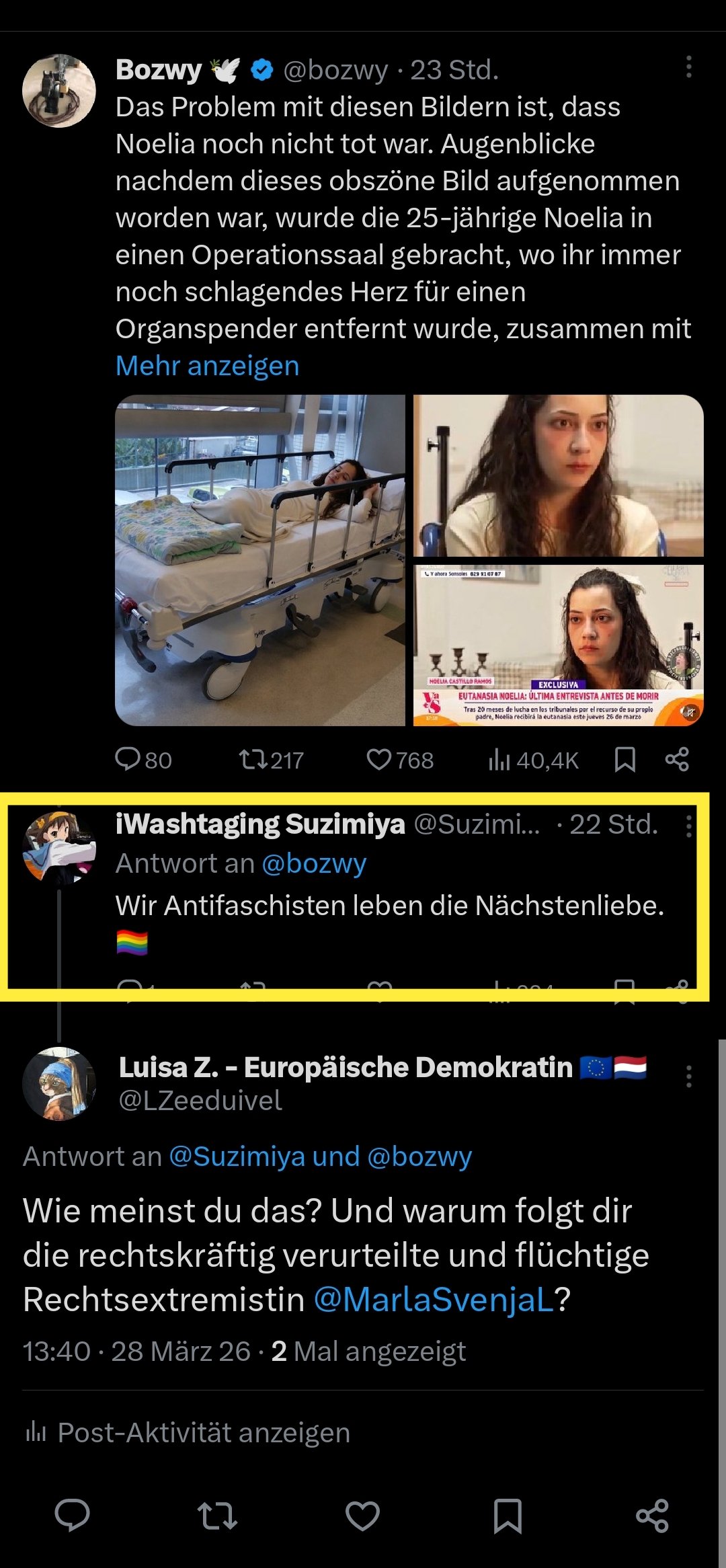The image size is (726, 1568).
Task: View the EXCLUSIVA TV interview image
Action: (x=558, y=645)
